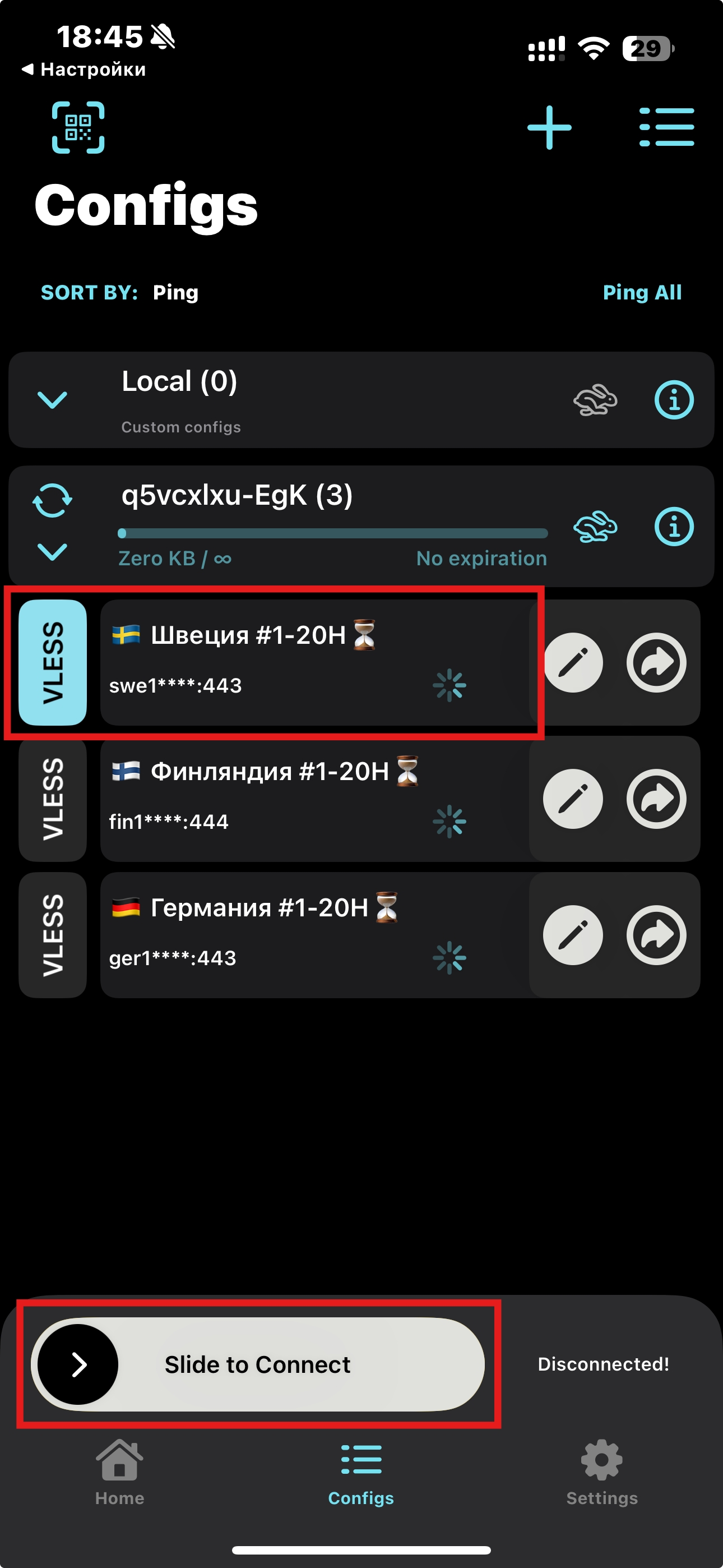Tap Ping All
Image resolution: width=723 pixels, height=1568 pixels.
coord(641,293)
